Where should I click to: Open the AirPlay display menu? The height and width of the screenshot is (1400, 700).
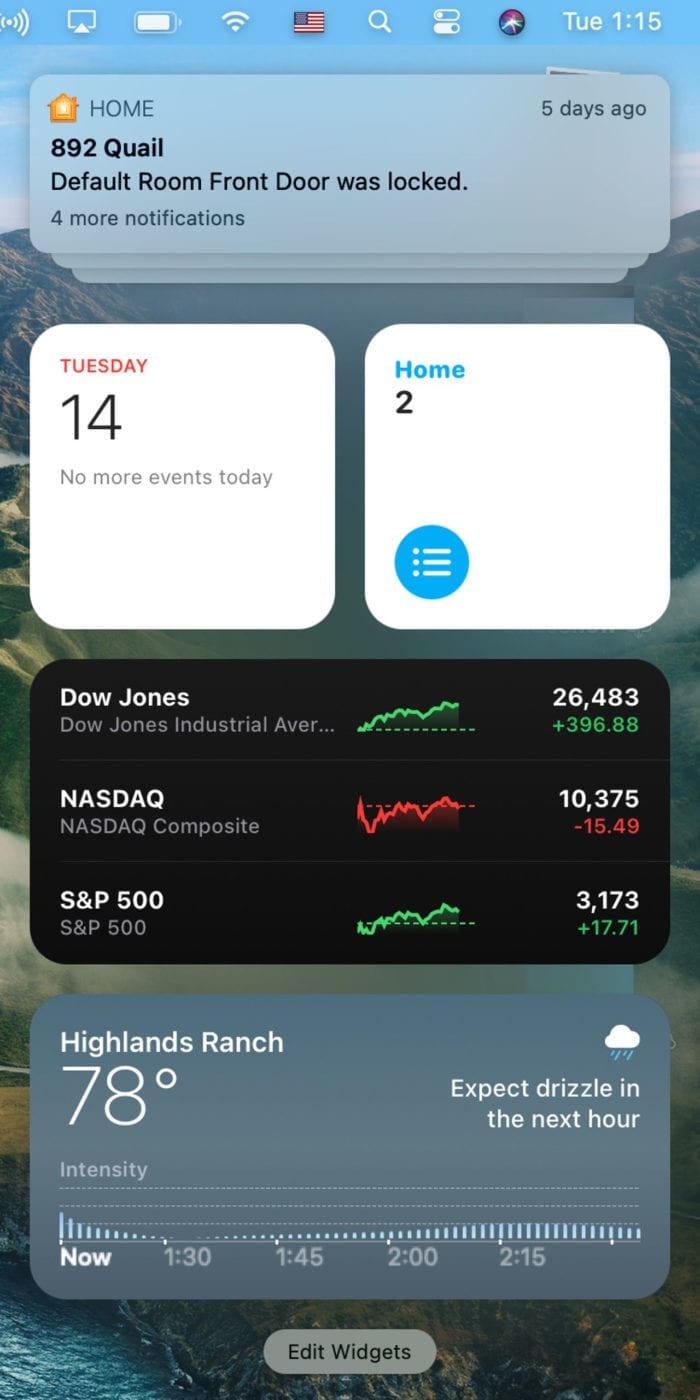pyautogui.click(x=80, y=21)
